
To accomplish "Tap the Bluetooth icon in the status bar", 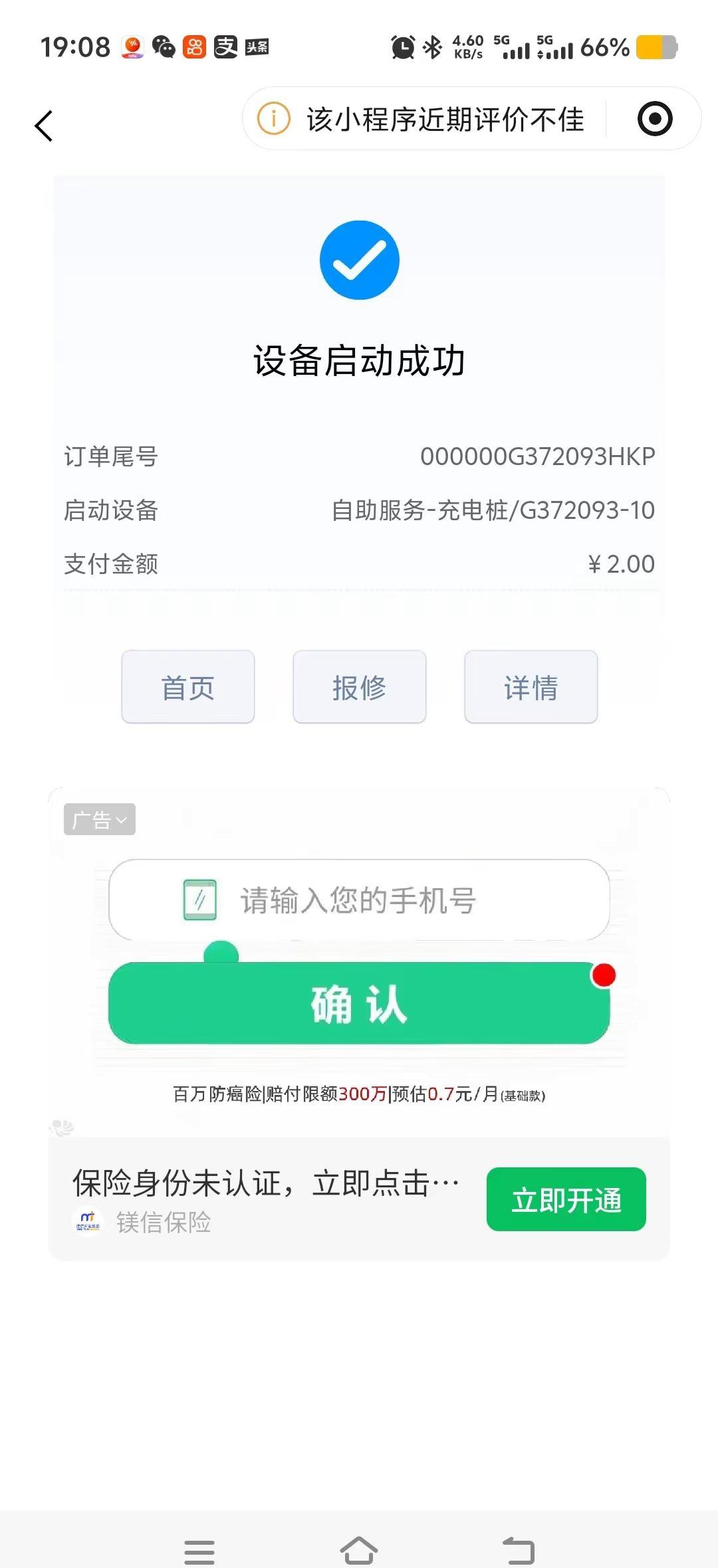I will (431, 47).
